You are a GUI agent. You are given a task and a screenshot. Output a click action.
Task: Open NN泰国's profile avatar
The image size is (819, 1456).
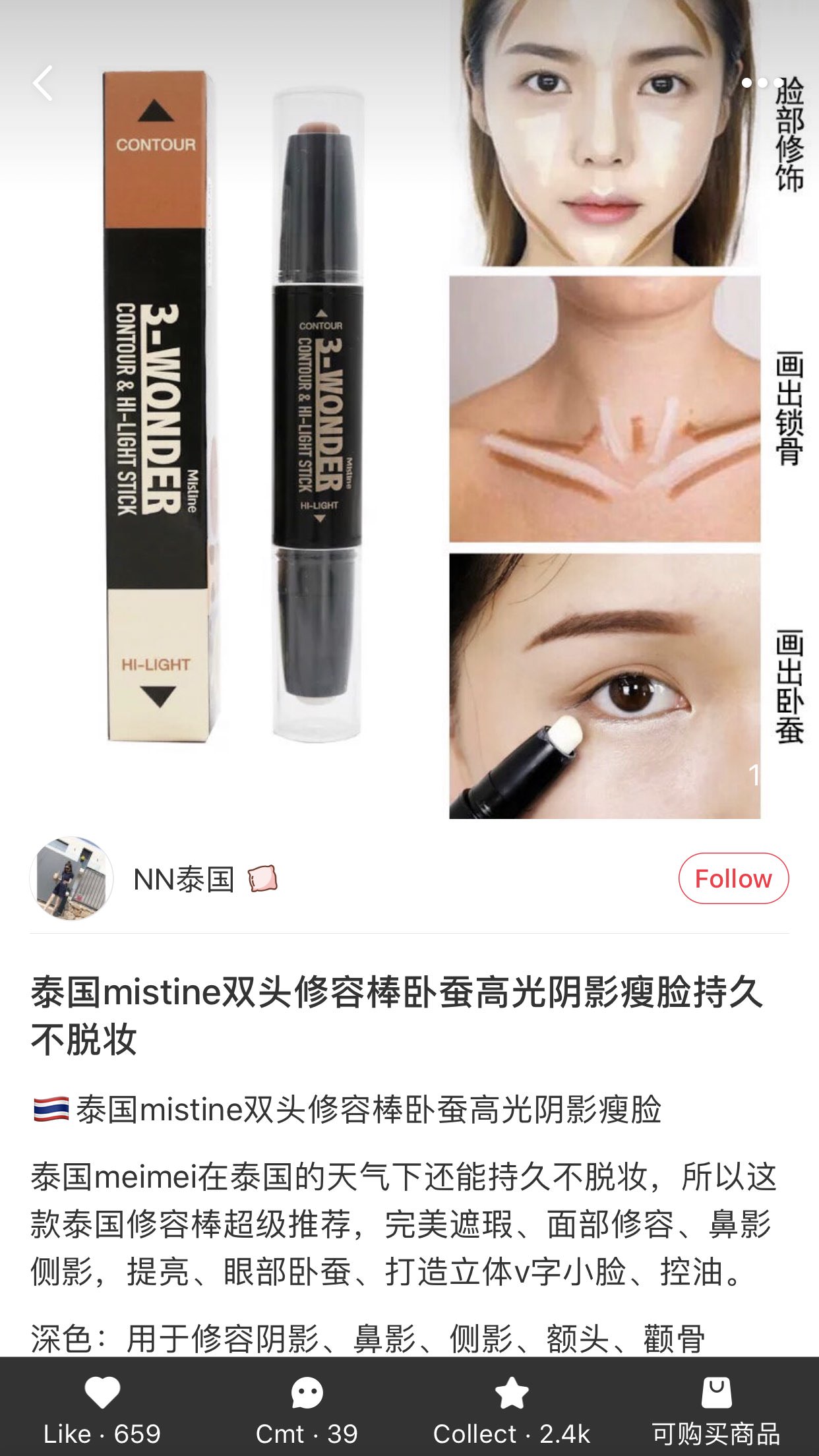pos(71,878)
